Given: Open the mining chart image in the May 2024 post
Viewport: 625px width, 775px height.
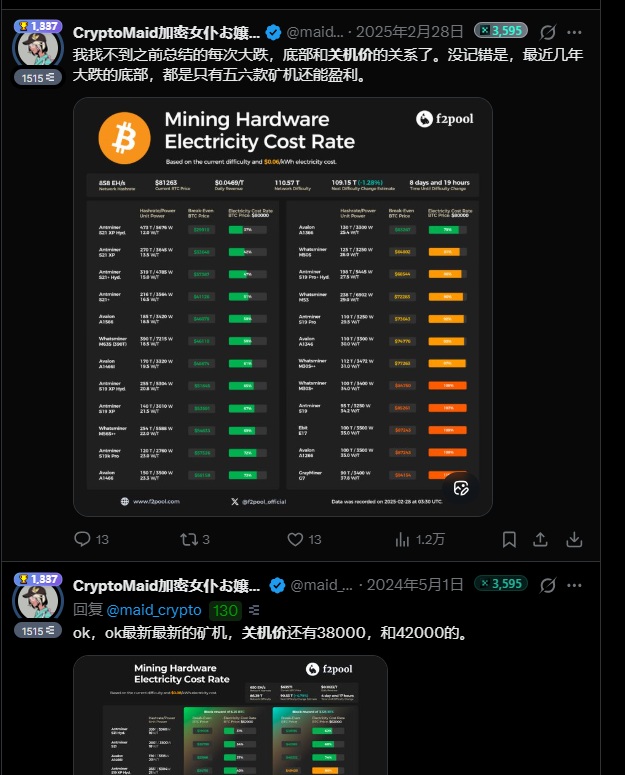Looking at the screenshot, I should 230,715.
